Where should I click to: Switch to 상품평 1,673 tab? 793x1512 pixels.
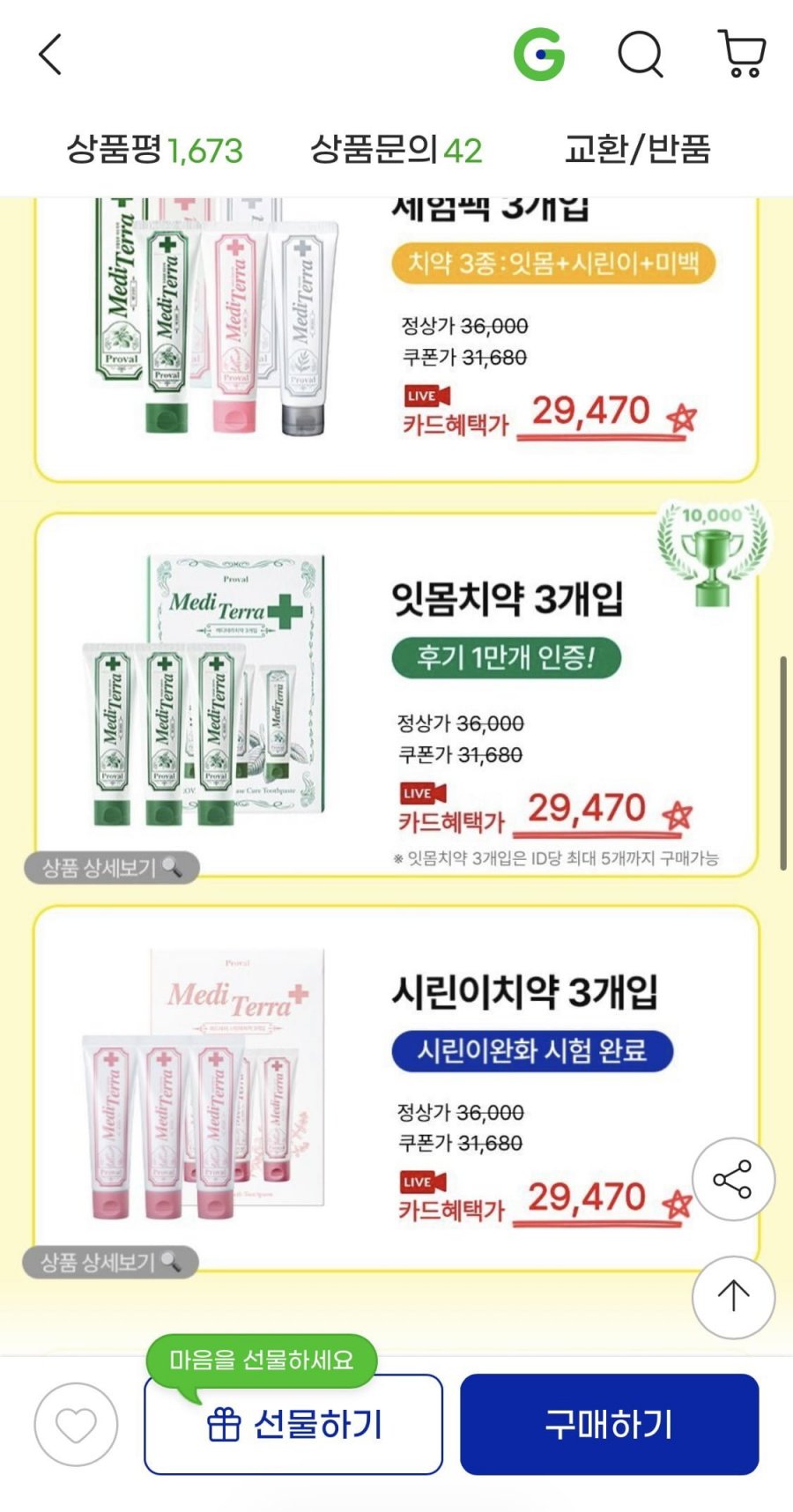click(155, 149)
